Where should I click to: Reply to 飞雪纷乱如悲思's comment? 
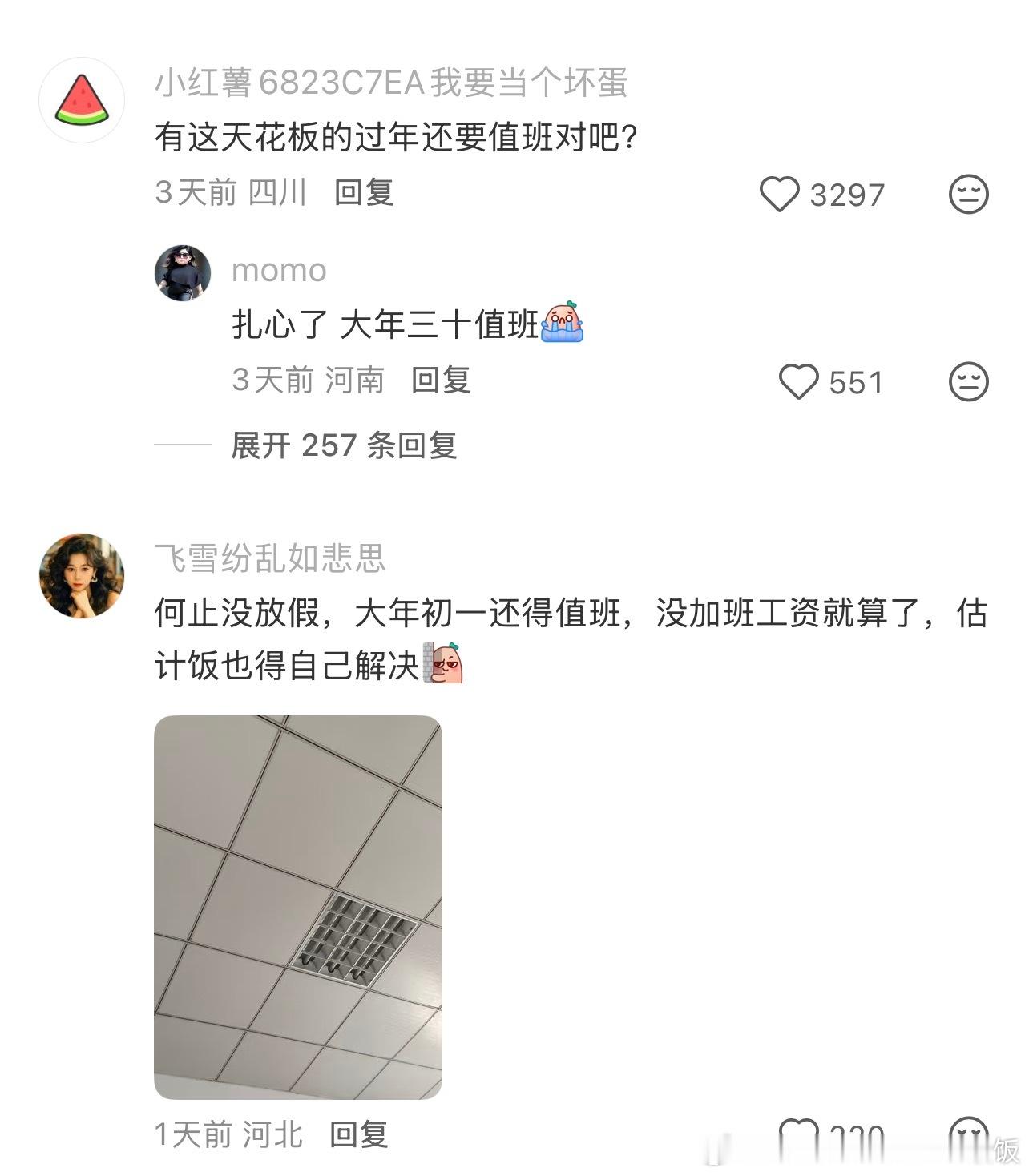pos(358,1135)
